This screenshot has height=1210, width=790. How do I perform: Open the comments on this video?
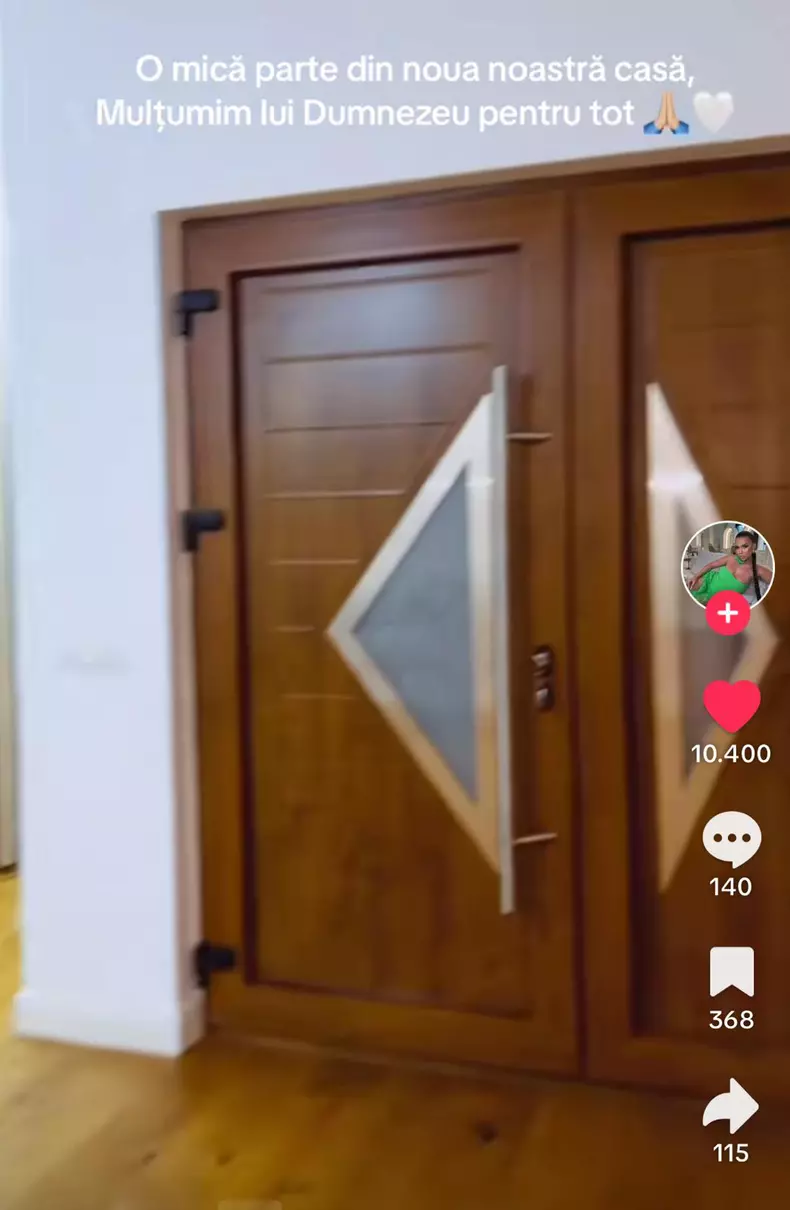[x=731, y=840]
